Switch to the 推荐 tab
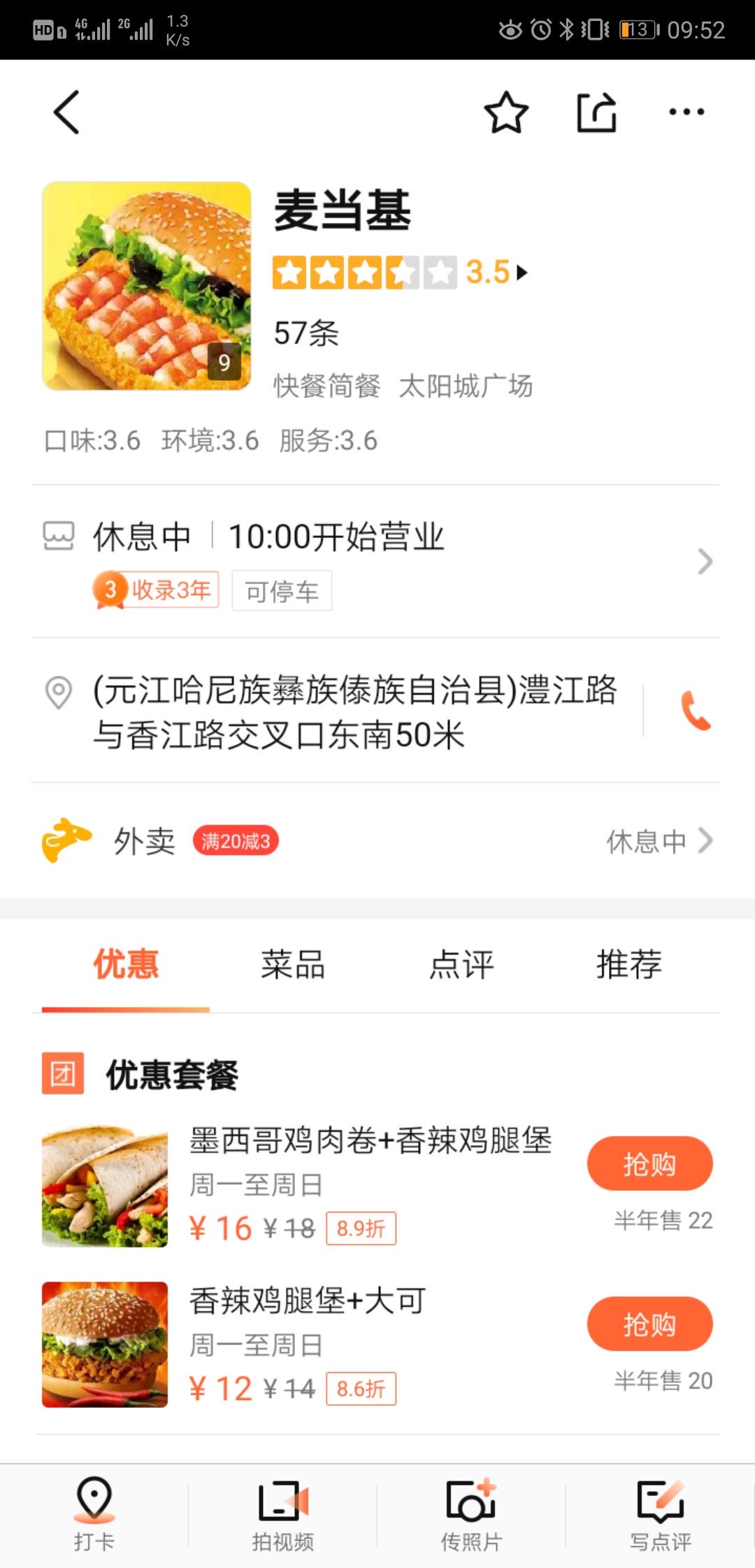Image resolution: width=755 pixels, height=1568 pixels. (x=628, y=965)
